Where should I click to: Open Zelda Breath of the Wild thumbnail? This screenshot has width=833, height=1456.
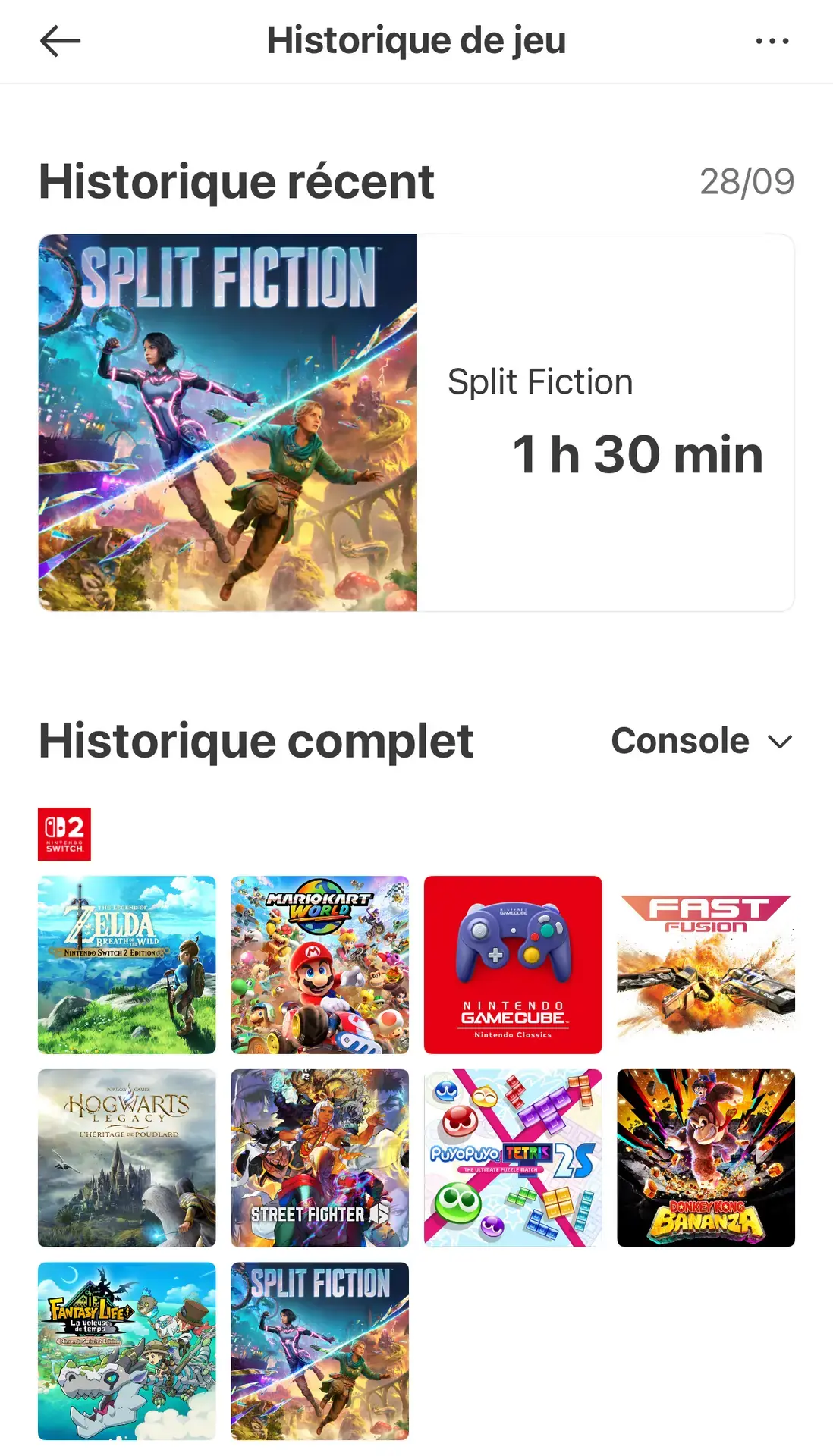coord(126,964)
